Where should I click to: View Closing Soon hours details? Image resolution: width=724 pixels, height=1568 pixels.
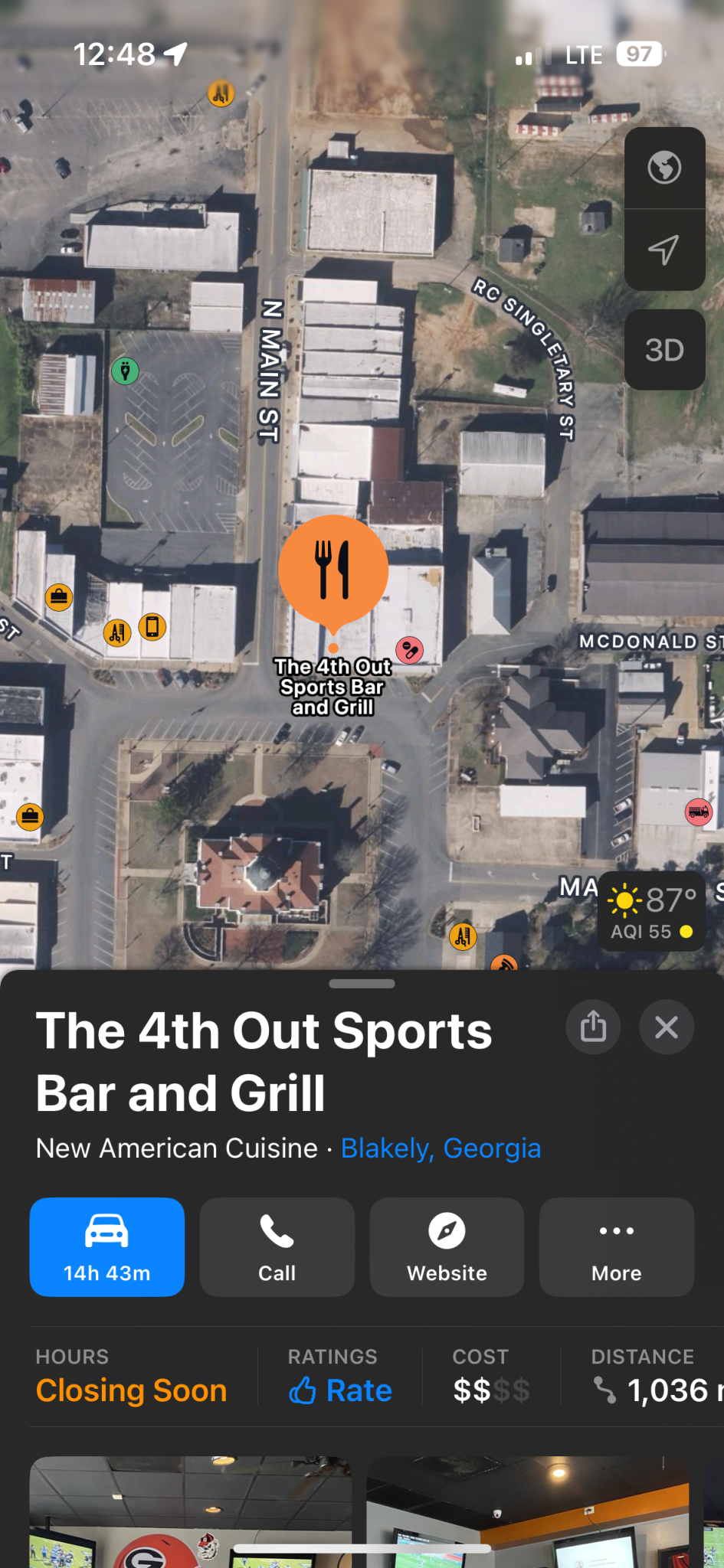[x=131, y=1390]
